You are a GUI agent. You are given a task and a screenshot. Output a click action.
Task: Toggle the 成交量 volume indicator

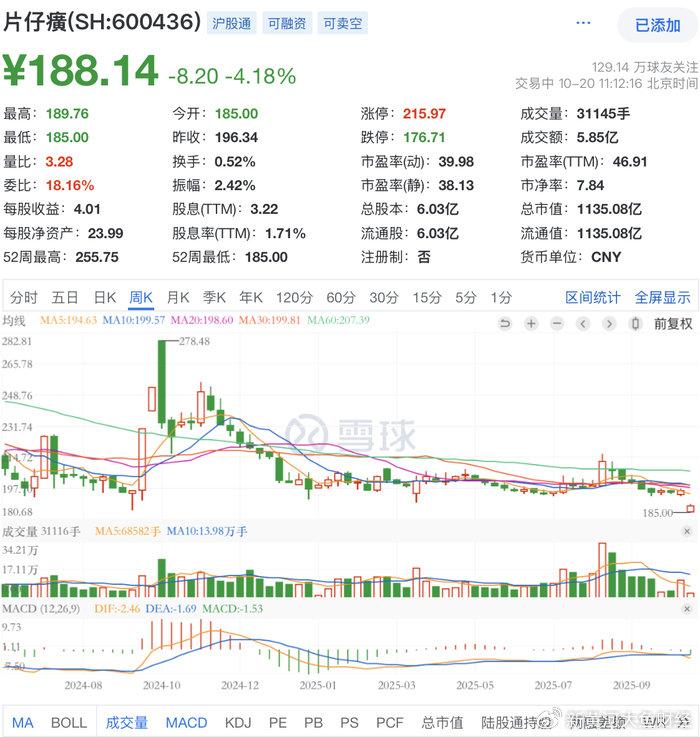click(127, 722)
